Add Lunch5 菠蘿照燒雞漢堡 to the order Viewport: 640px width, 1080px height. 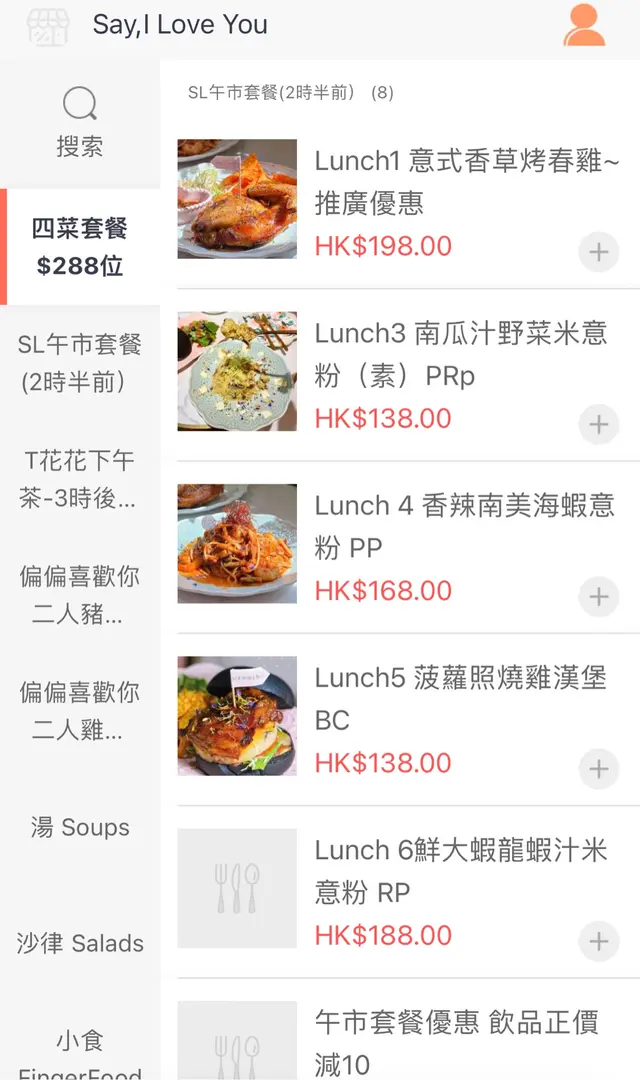(598, 769)
